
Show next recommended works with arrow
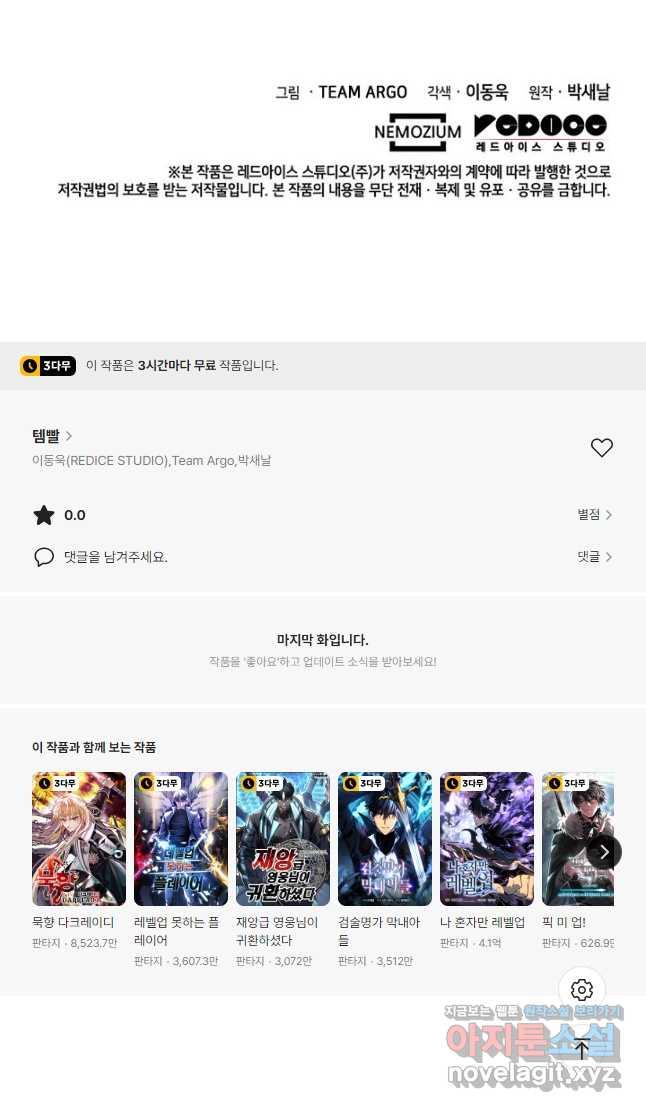(603, 852)
